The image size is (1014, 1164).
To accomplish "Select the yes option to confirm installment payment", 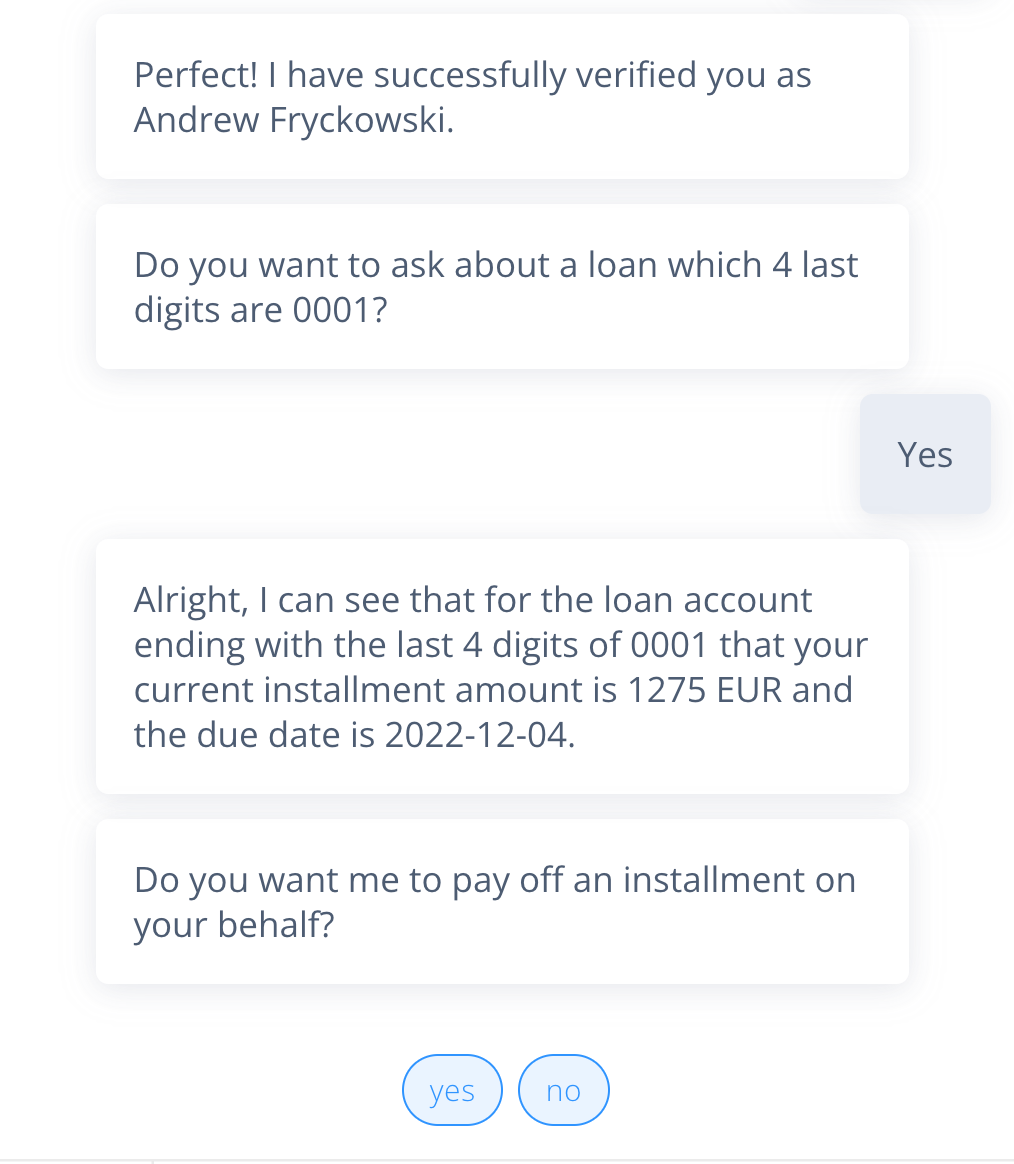I will (x=452, y=1090).
